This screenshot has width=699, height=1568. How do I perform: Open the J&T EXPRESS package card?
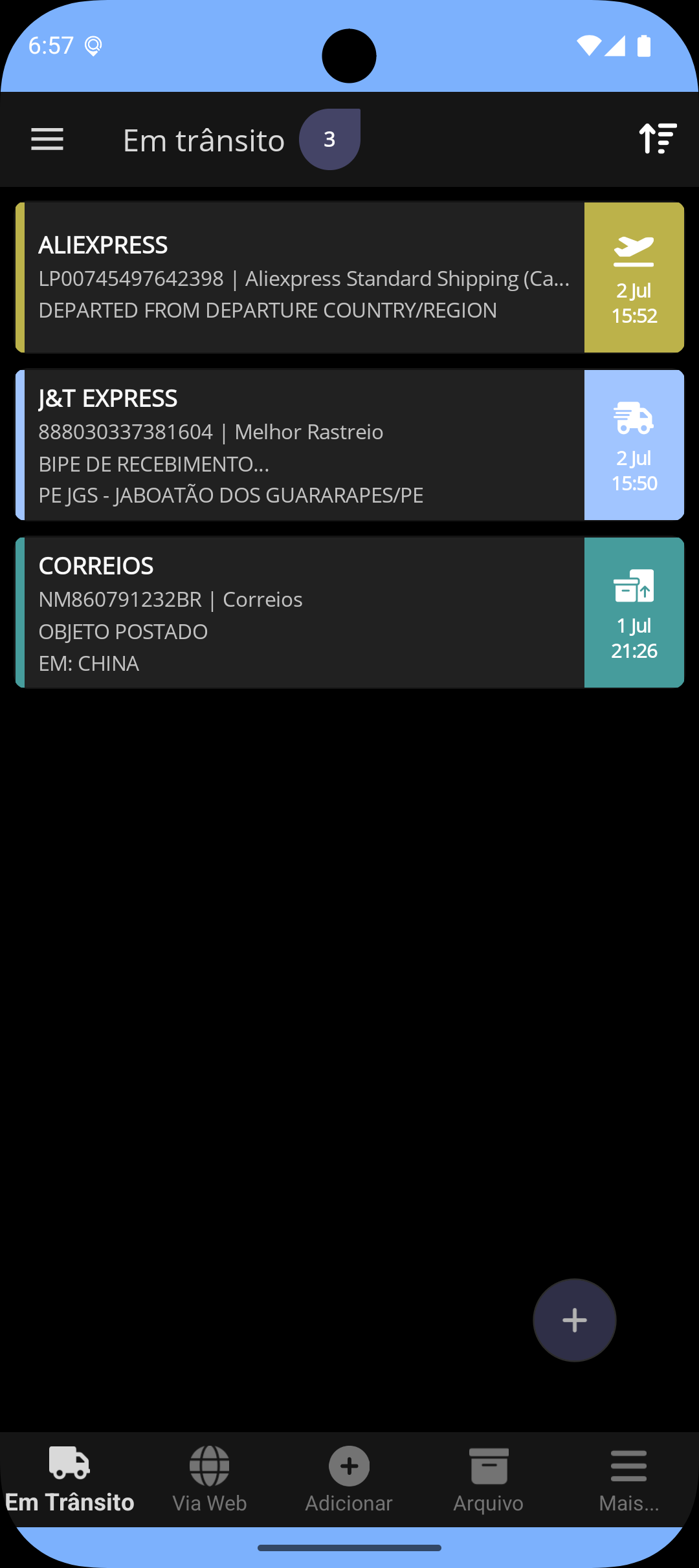349,445
